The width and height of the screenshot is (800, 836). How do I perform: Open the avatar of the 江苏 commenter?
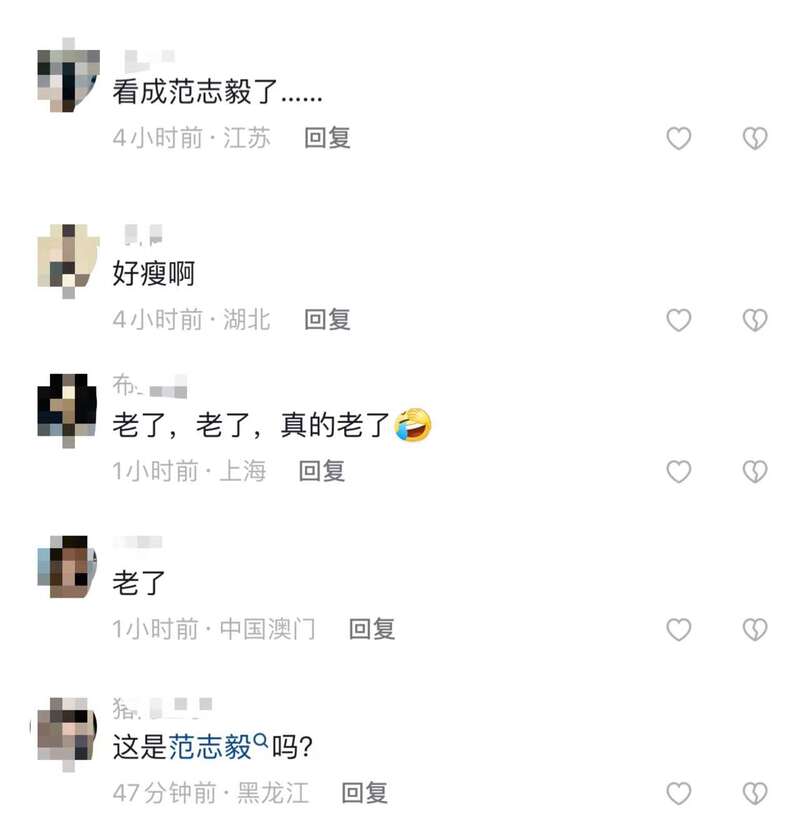pyautogui.click(x=68, y=74)
